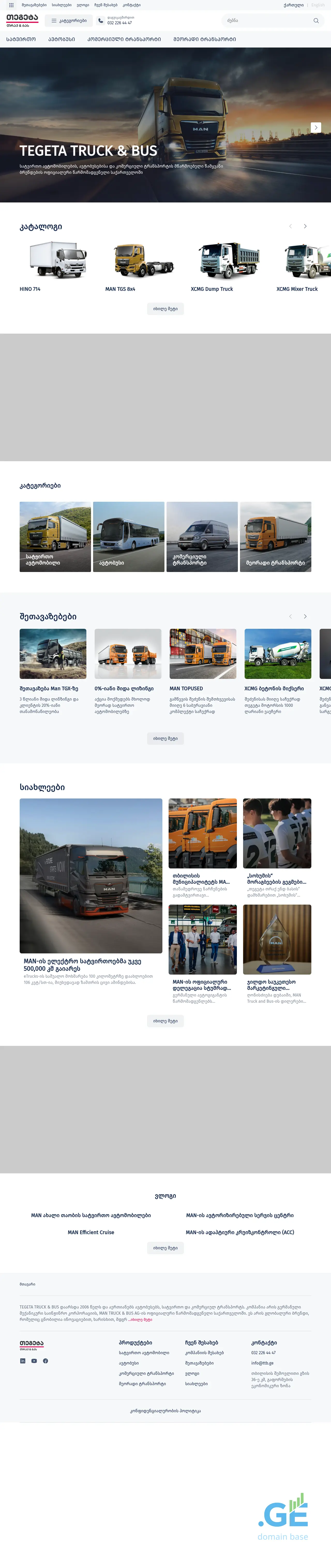
Task: Open the კატეგორიები menu button
Action: pyautogui.click(x=69, y=21)
